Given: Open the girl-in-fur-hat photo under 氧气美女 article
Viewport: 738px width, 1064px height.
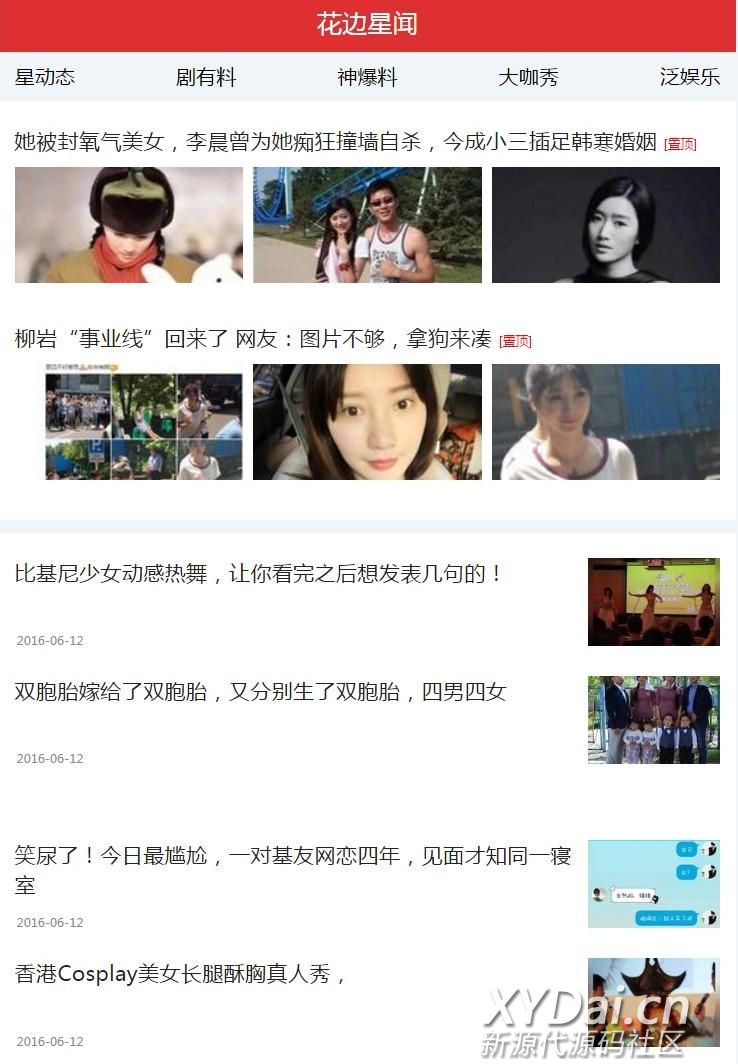Looking at the screenshot, I should [129, 225].
